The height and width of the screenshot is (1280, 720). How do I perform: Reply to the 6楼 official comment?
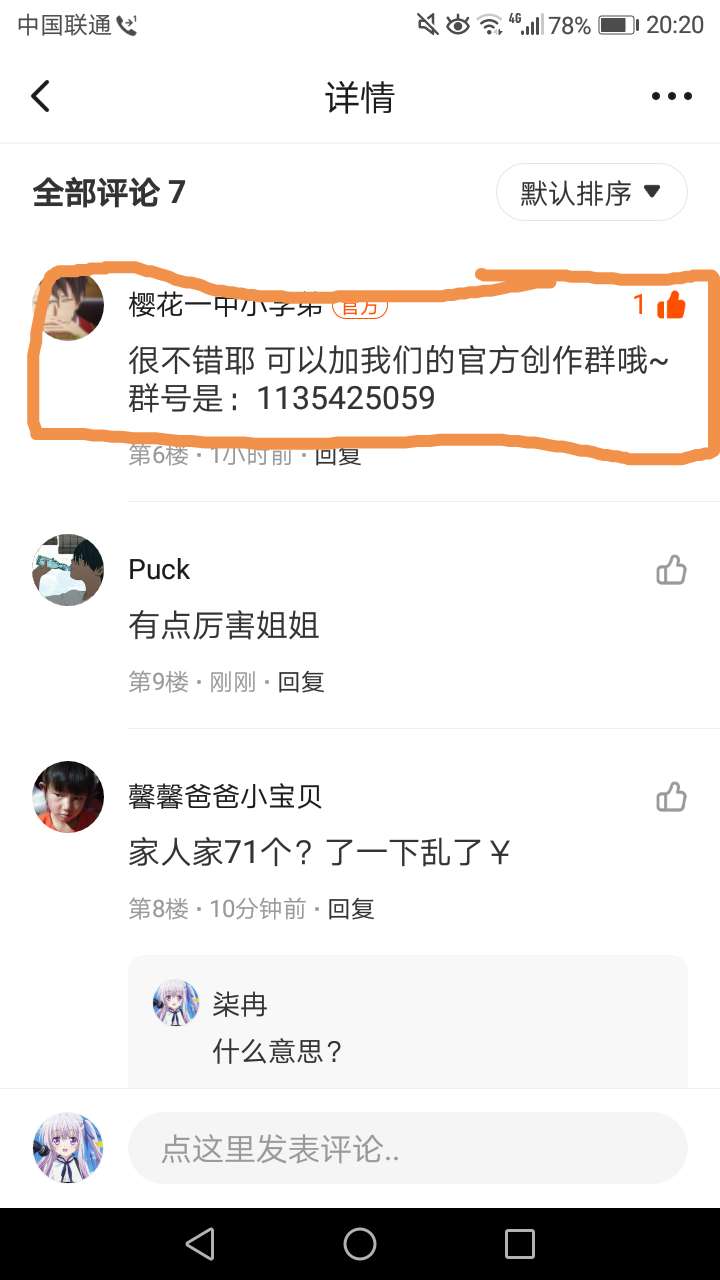click(x=338, y=456)
